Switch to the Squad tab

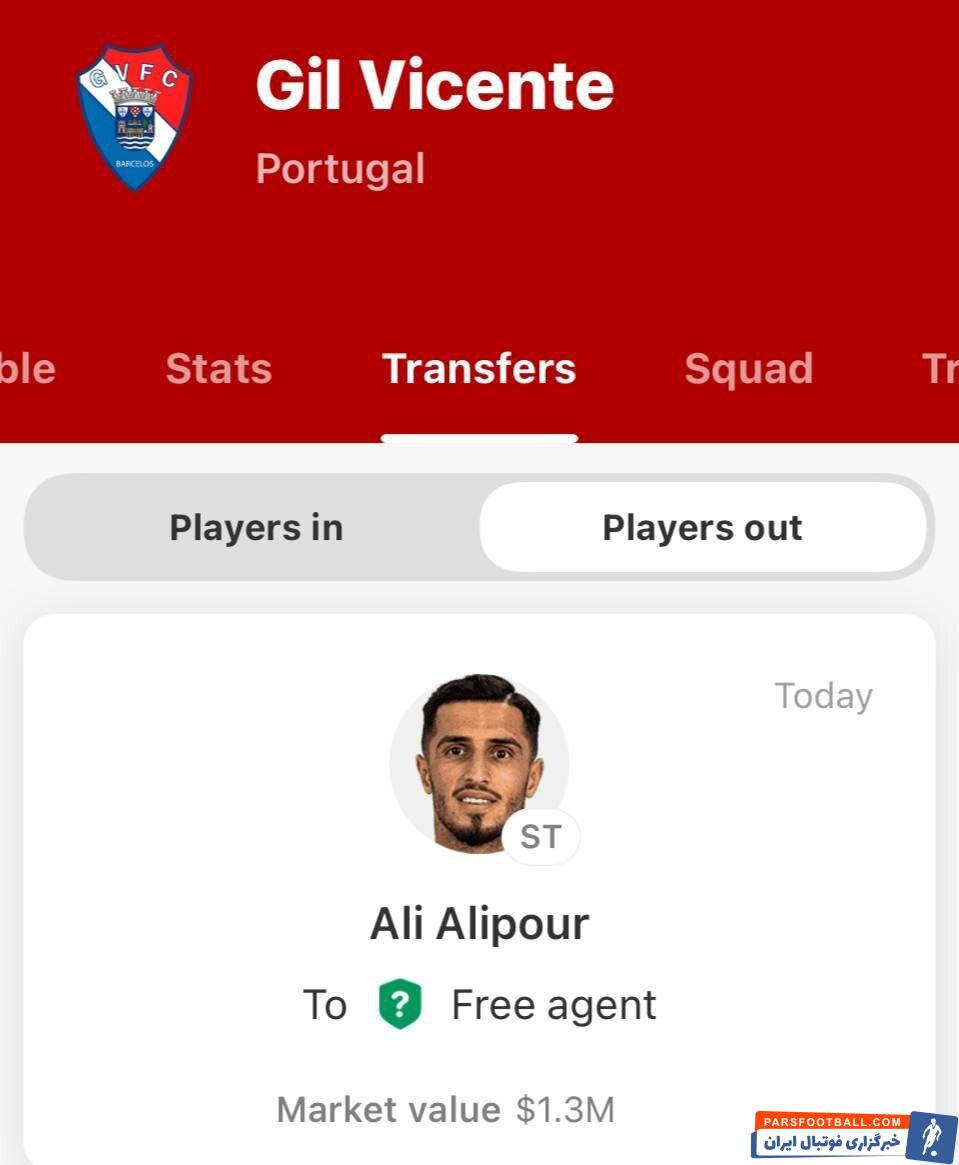point(748,369)
